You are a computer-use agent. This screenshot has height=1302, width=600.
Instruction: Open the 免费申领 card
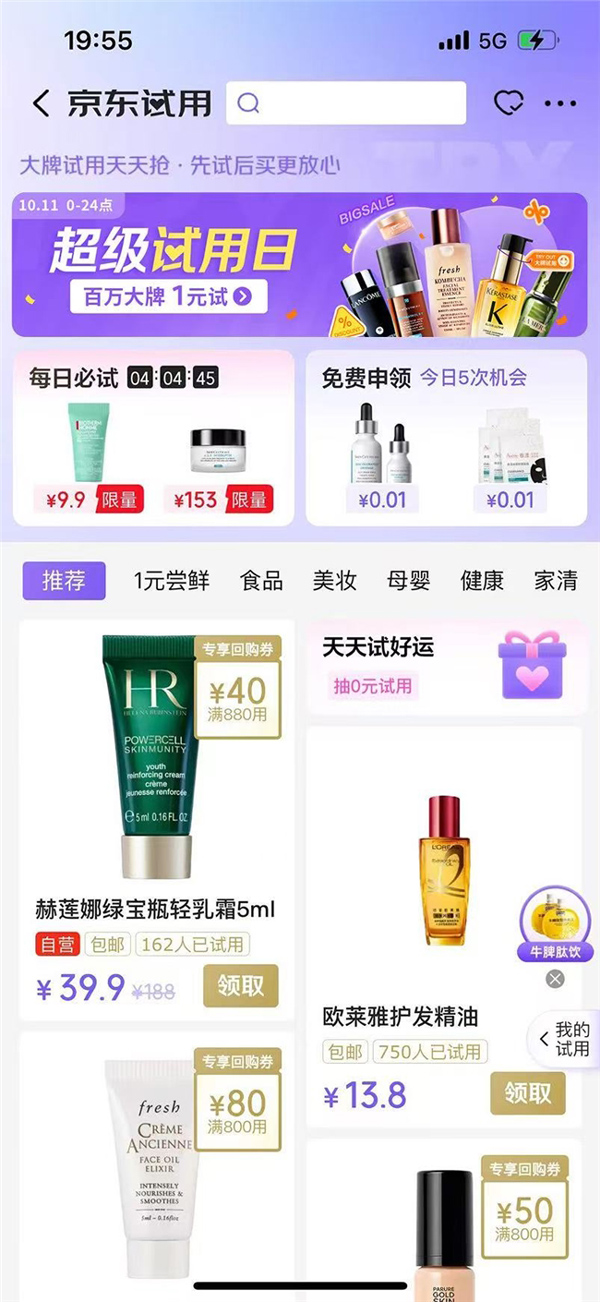tap(445, 437)
